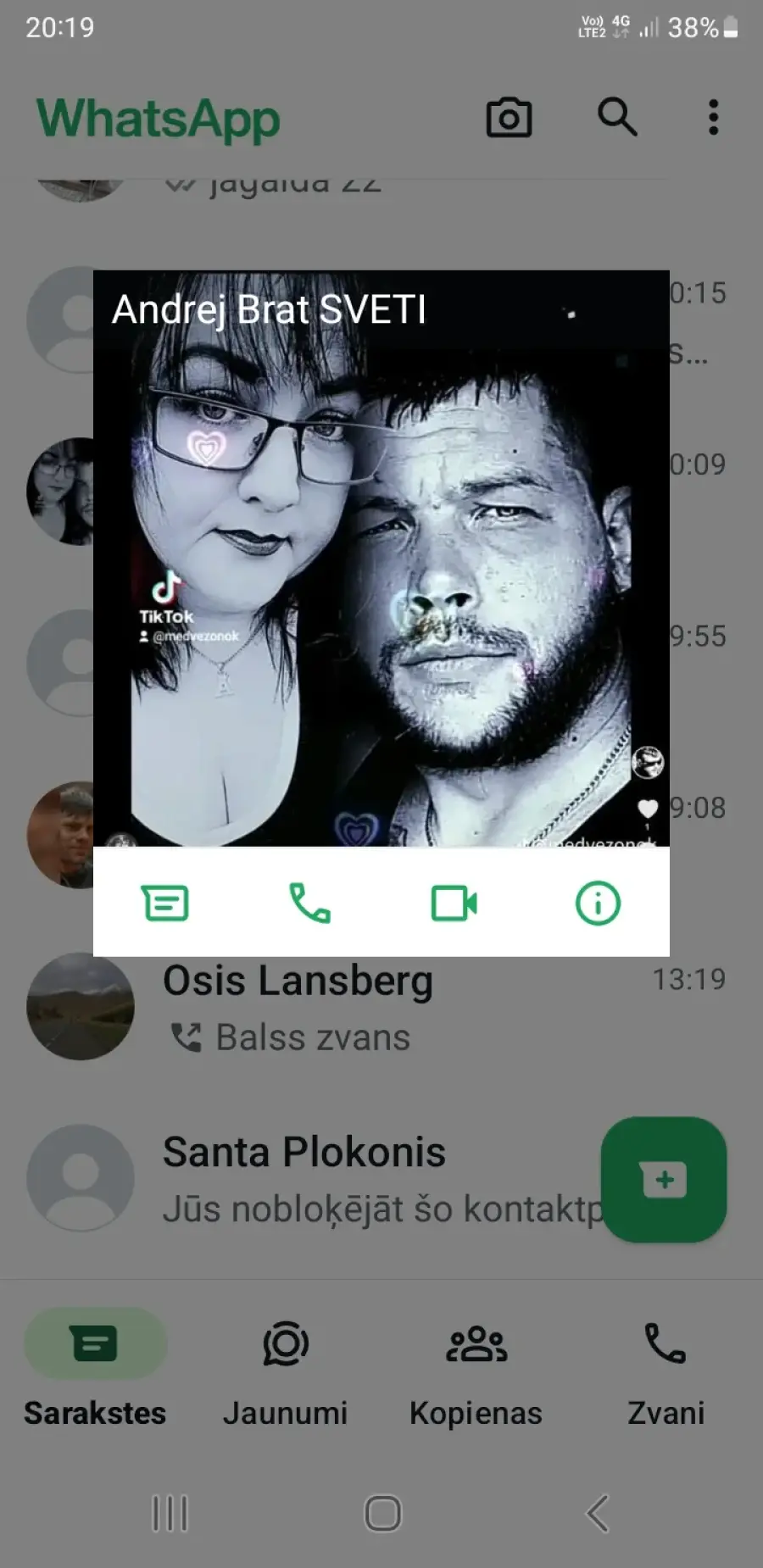
Task: Start a voice call with Andrej Brat SVETI
Action: tap(309, 903)
